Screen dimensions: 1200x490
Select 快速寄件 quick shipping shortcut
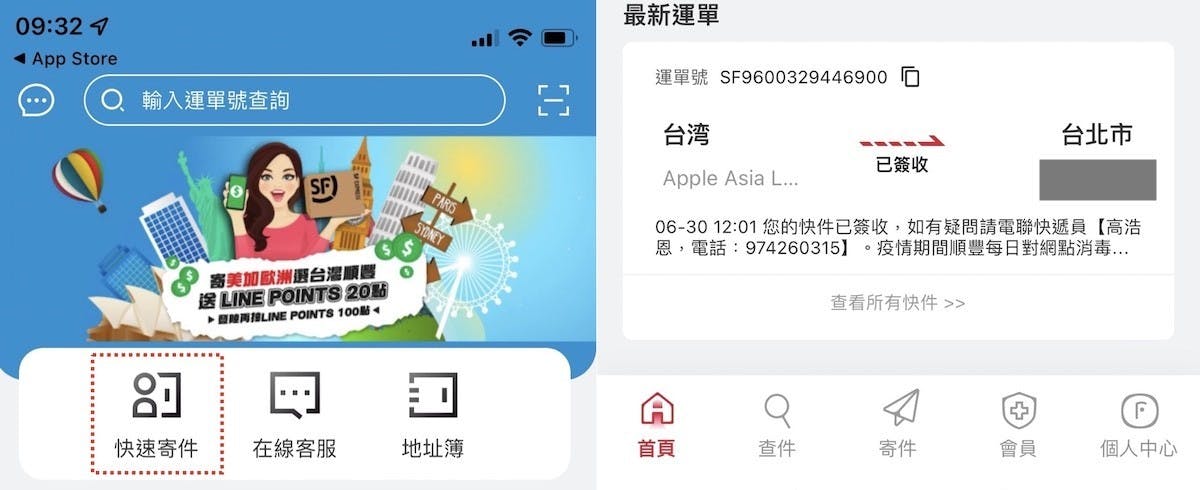[x=156, y=412]
